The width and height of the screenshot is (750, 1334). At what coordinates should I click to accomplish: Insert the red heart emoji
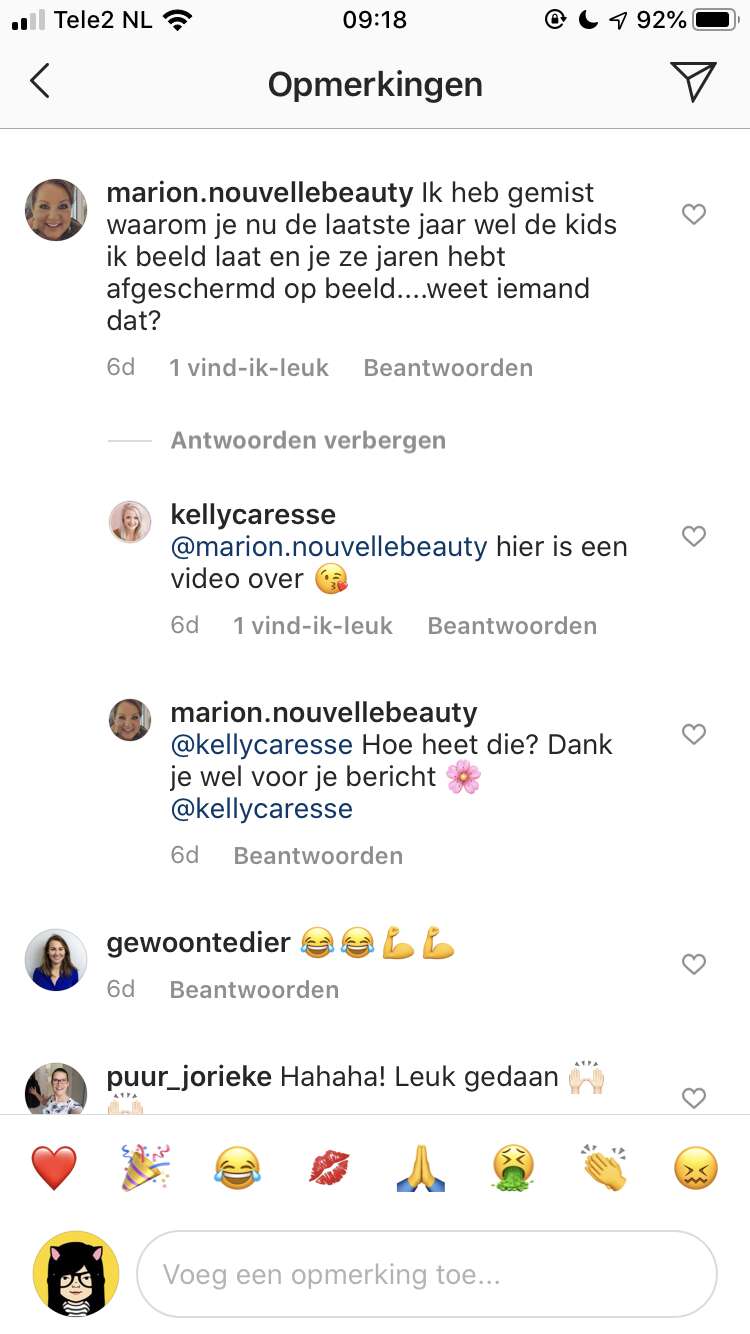(54, 1167)
